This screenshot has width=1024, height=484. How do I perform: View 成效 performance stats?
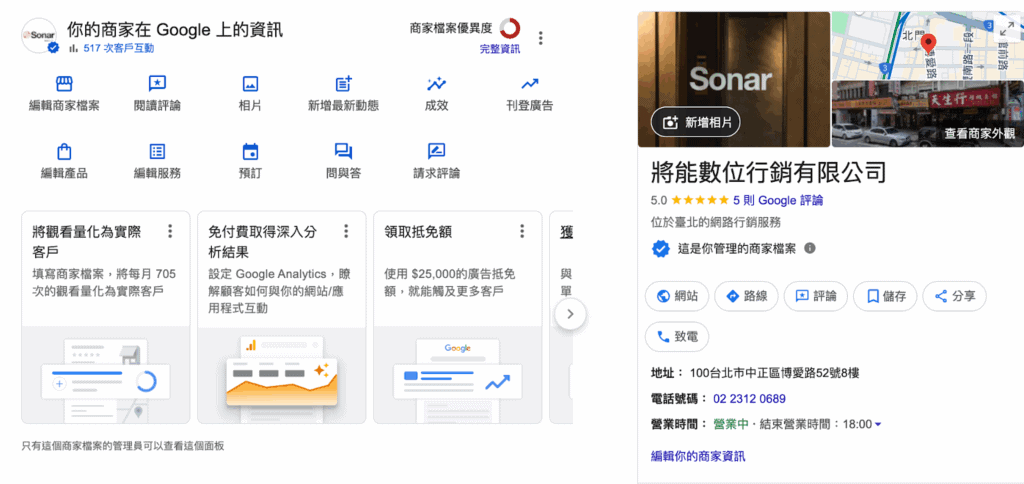click(x=436, y=93)
